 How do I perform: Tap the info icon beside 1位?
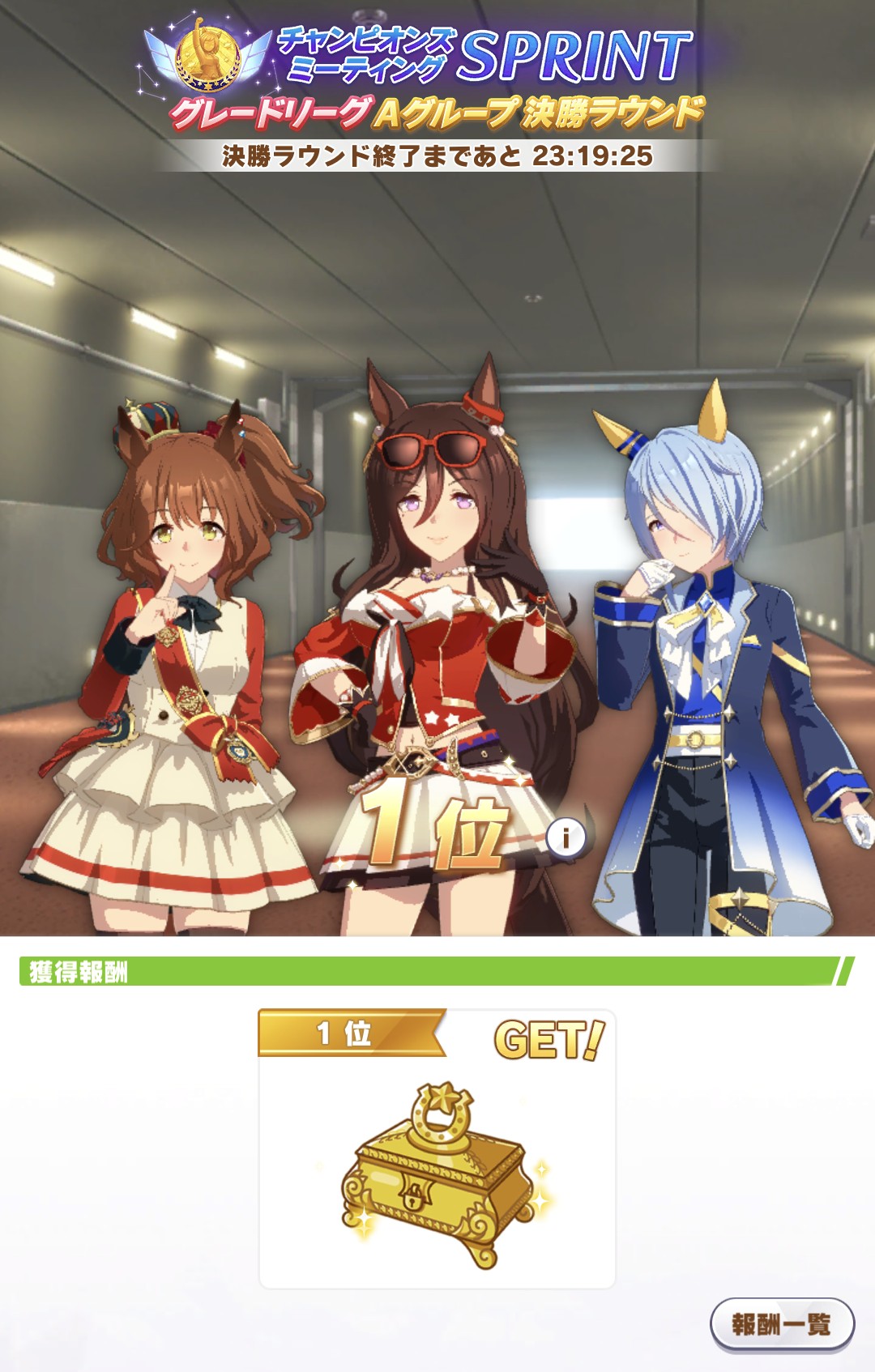[x=566, y=837]
